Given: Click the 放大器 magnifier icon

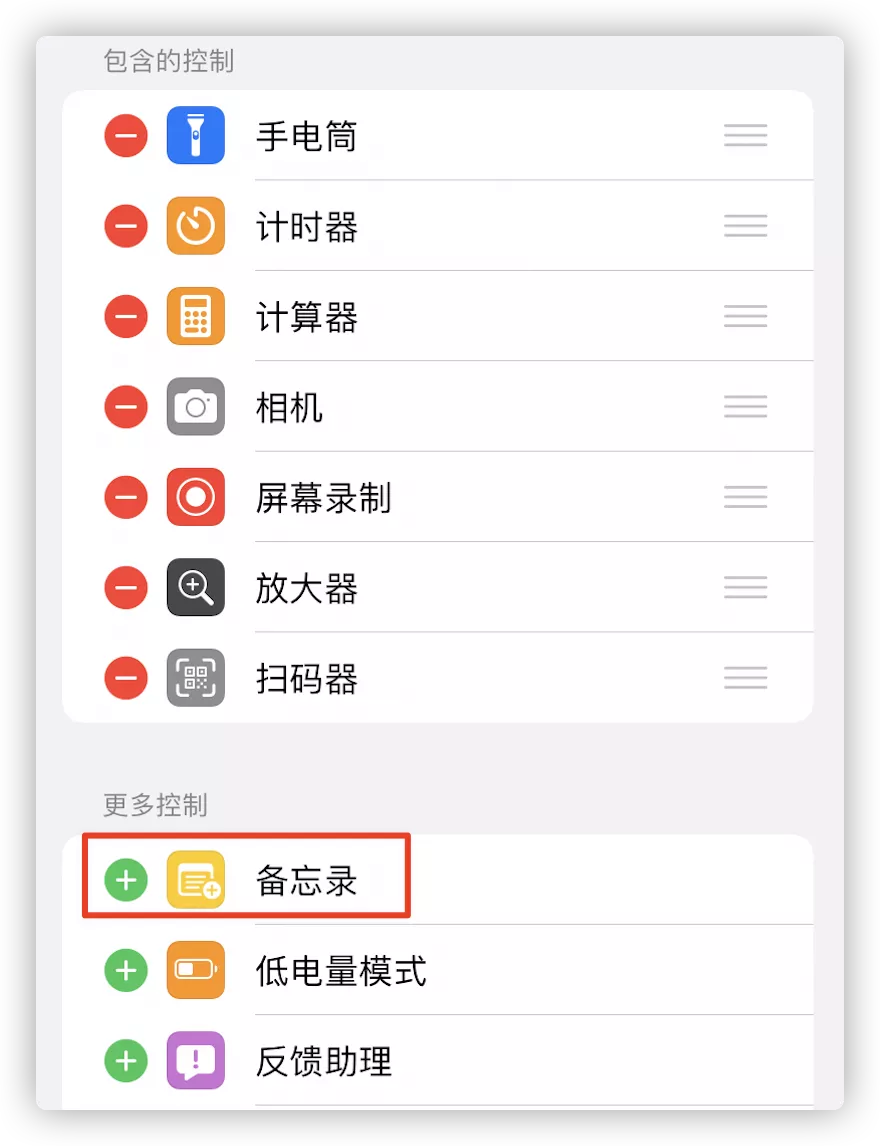Looking at the screenshot, I should [x=195, y=587].
